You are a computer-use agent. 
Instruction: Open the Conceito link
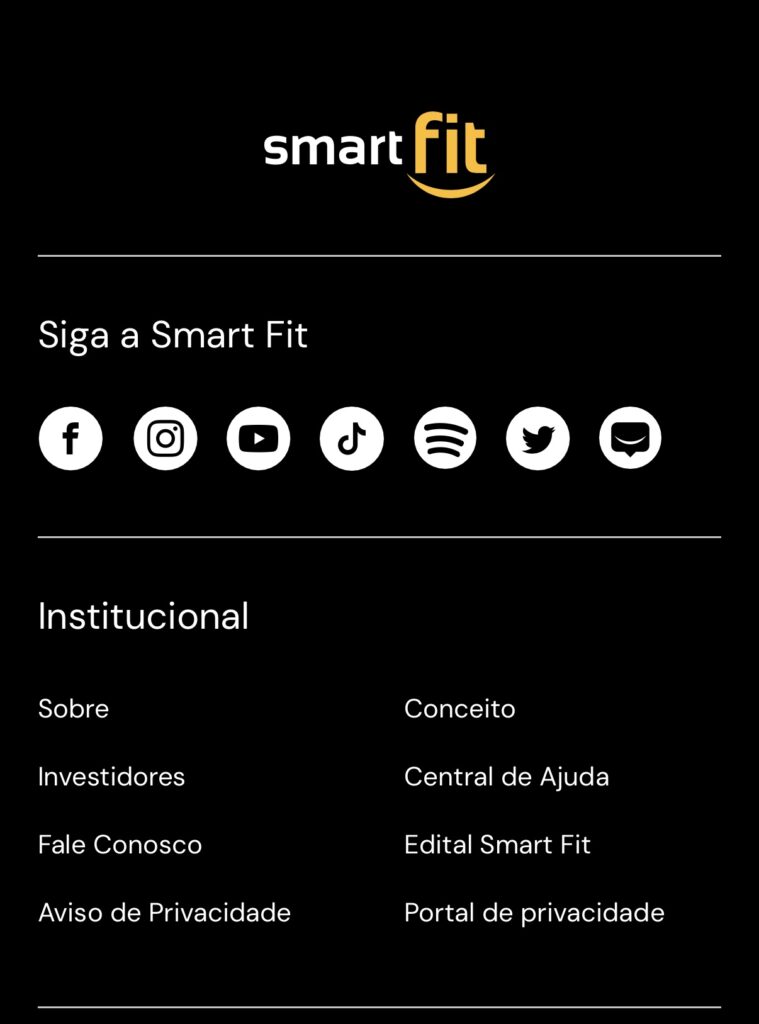click(x=459, y=709)
